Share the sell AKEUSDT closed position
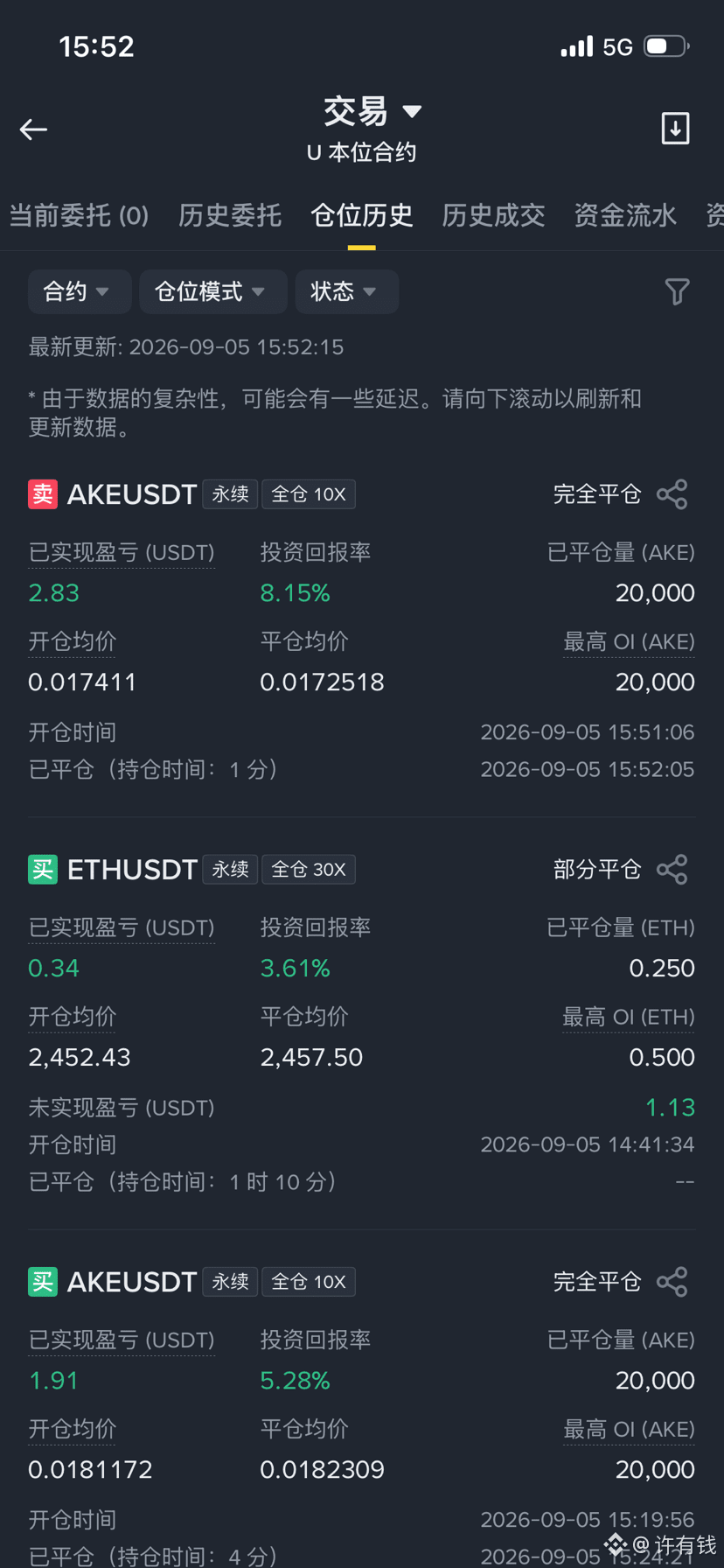The height and width of the screenshot is (1568, 724). (x=672, y=494)
